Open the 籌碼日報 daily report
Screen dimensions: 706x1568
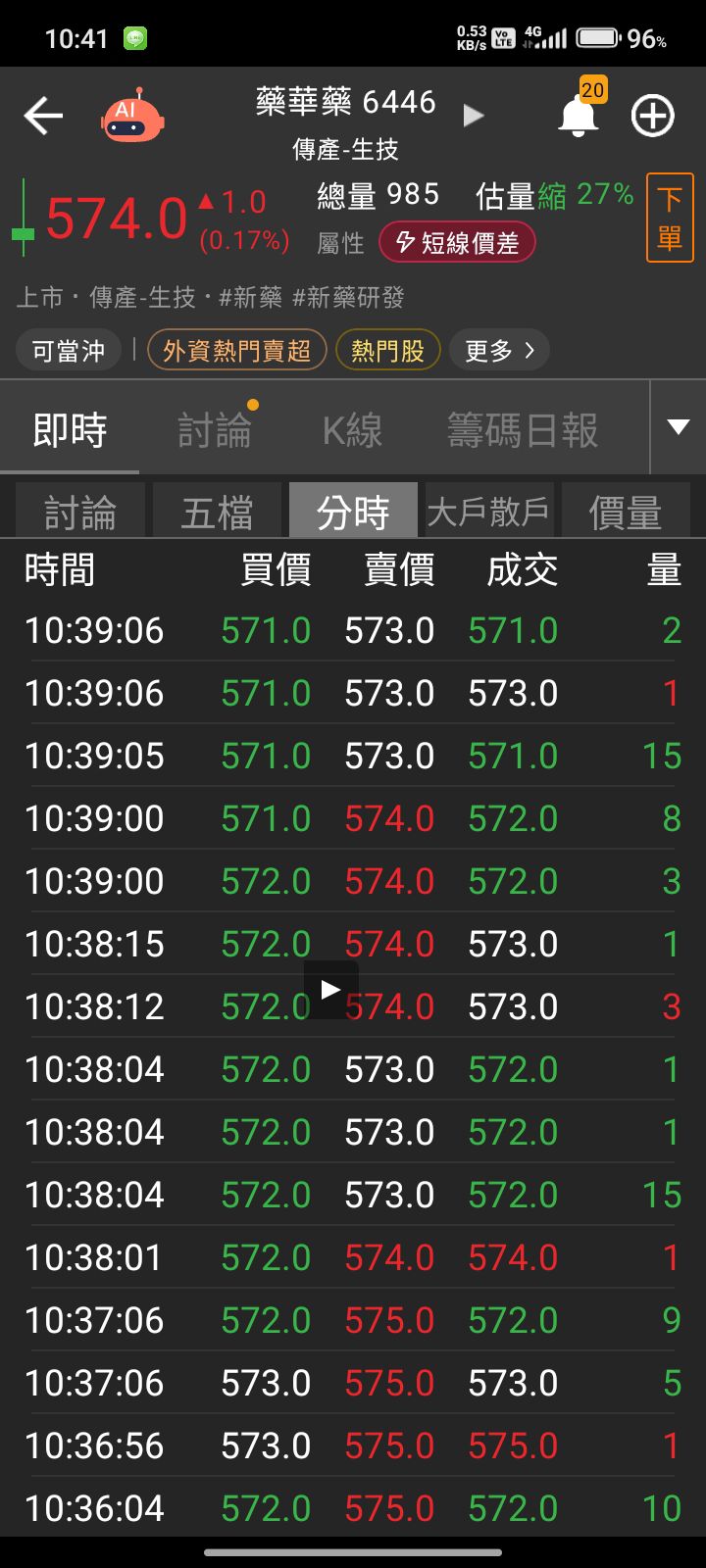click(523, 428)
